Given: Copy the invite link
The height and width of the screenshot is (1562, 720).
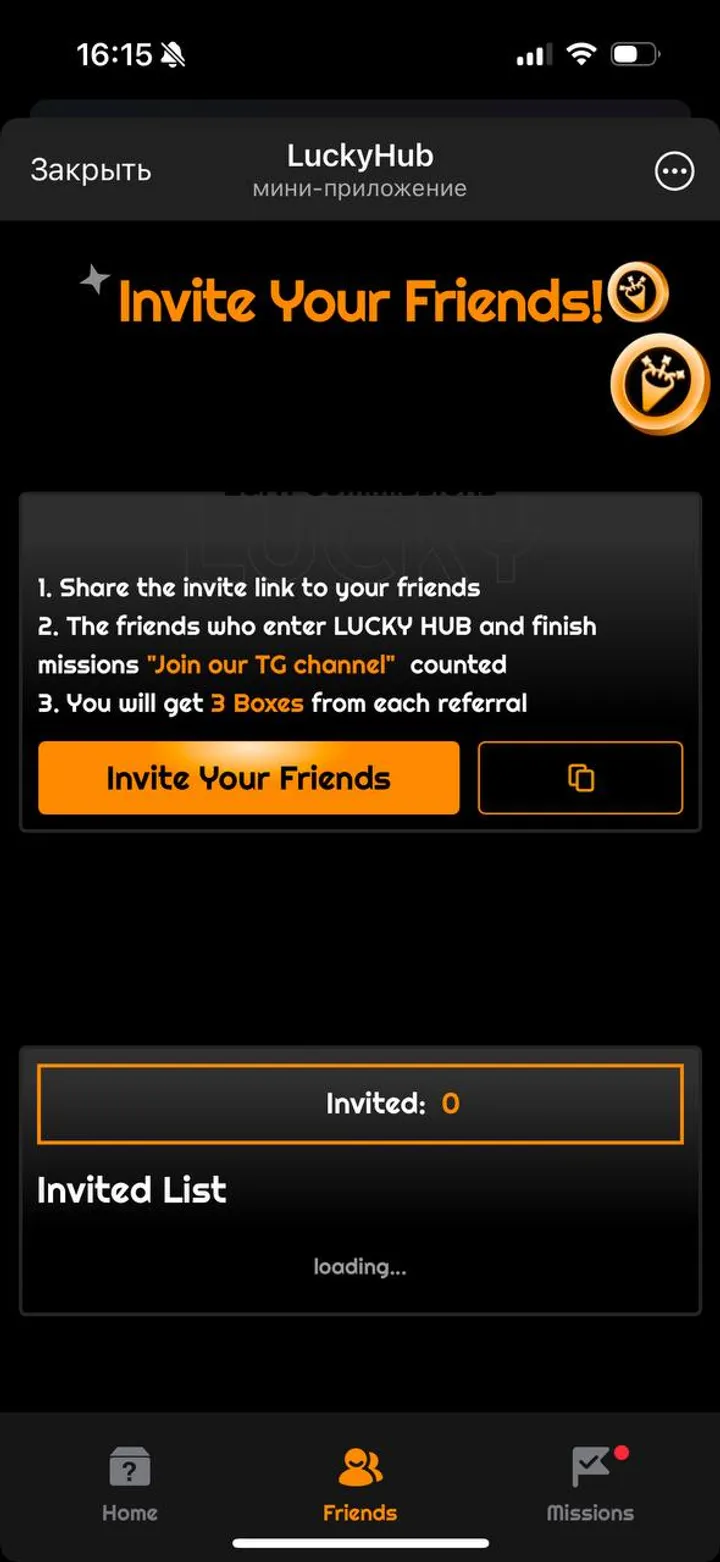Looking at the screenshot, I should point(580,778).
